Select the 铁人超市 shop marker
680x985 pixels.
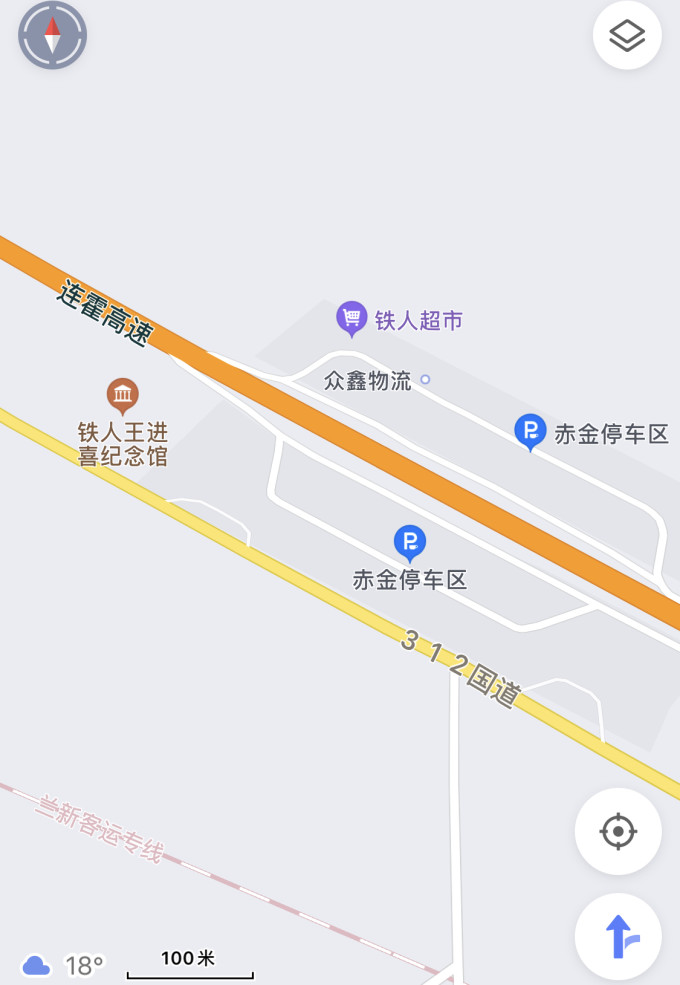coord(351,319)
